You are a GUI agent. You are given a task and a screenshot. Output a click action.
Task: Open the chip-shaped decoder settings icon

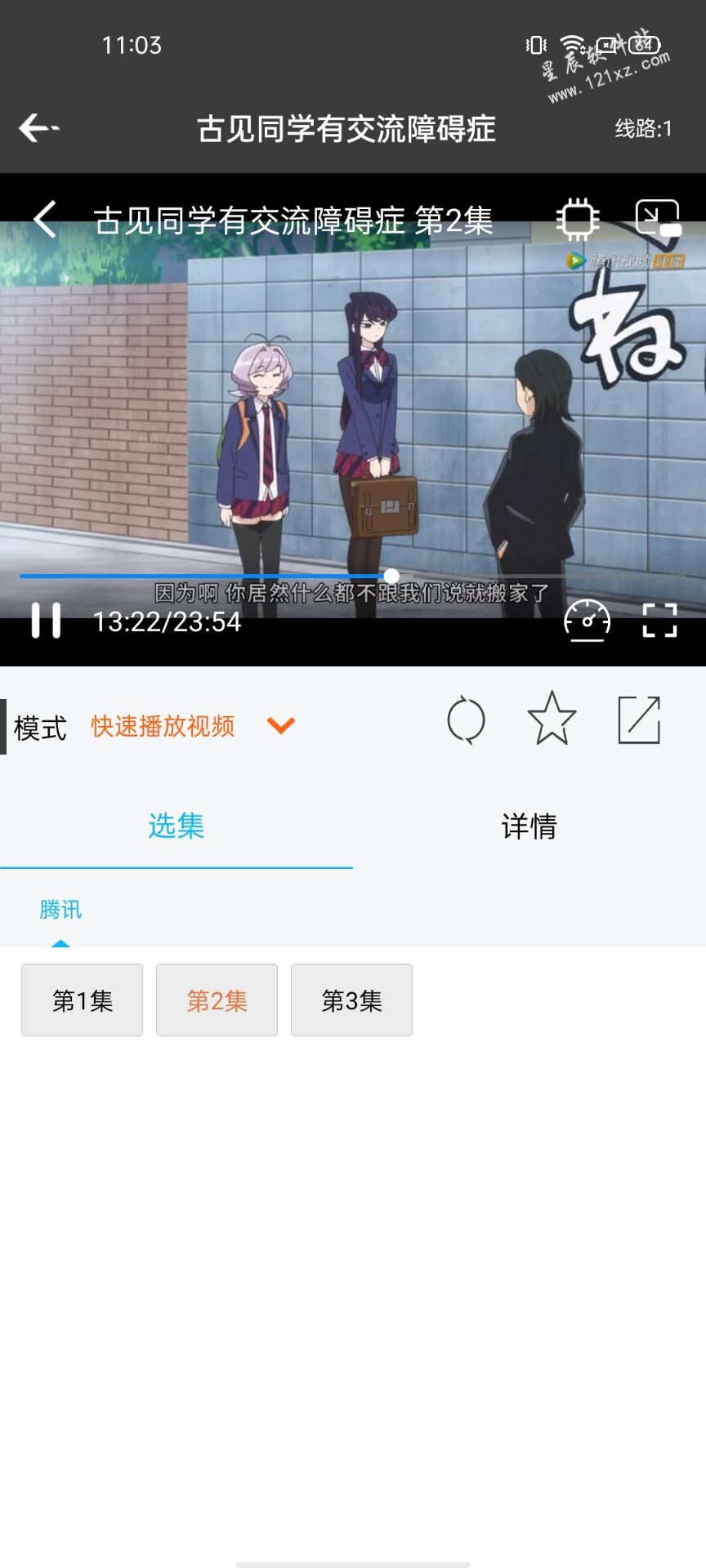point(578,219)
